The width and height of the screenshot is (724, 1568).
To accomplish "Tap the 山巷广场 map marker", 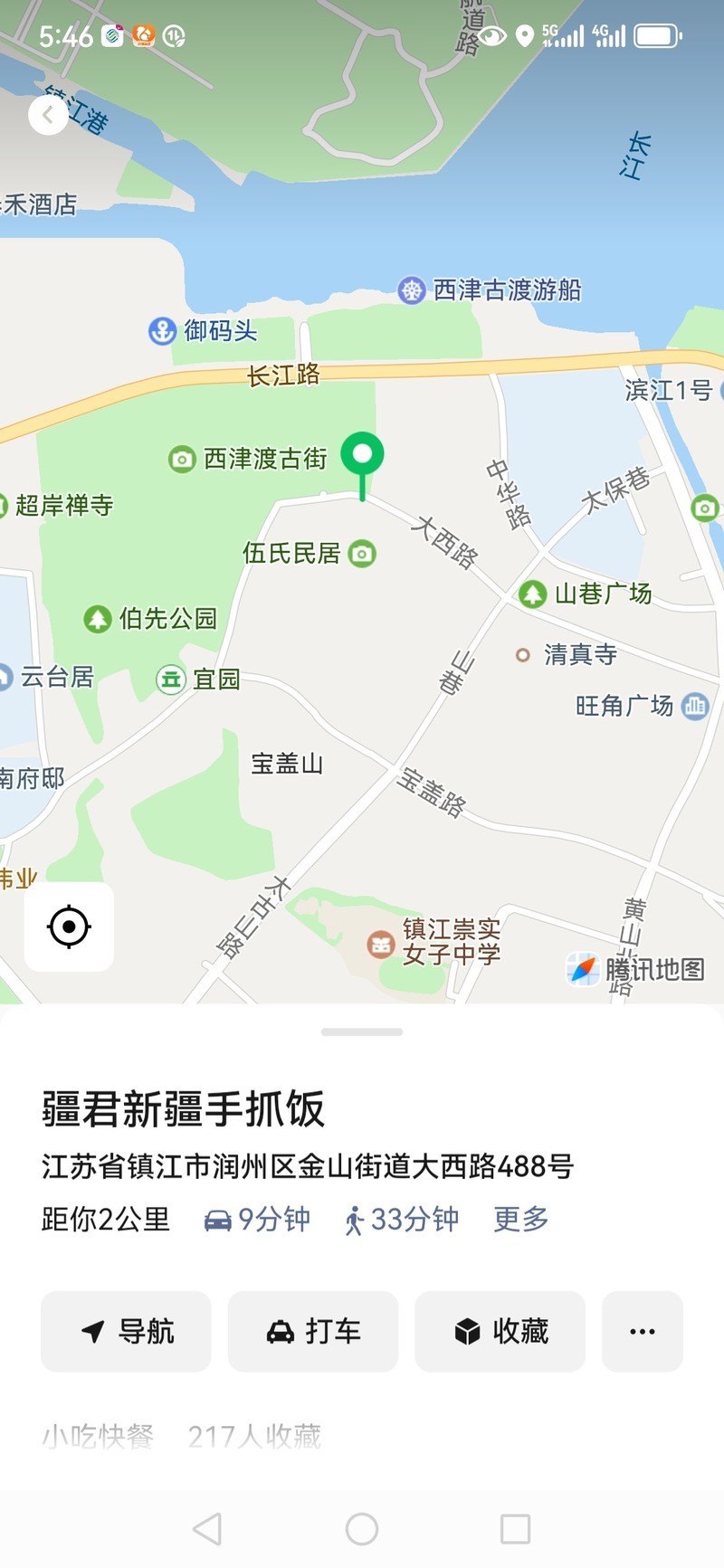I will (585, 594).
